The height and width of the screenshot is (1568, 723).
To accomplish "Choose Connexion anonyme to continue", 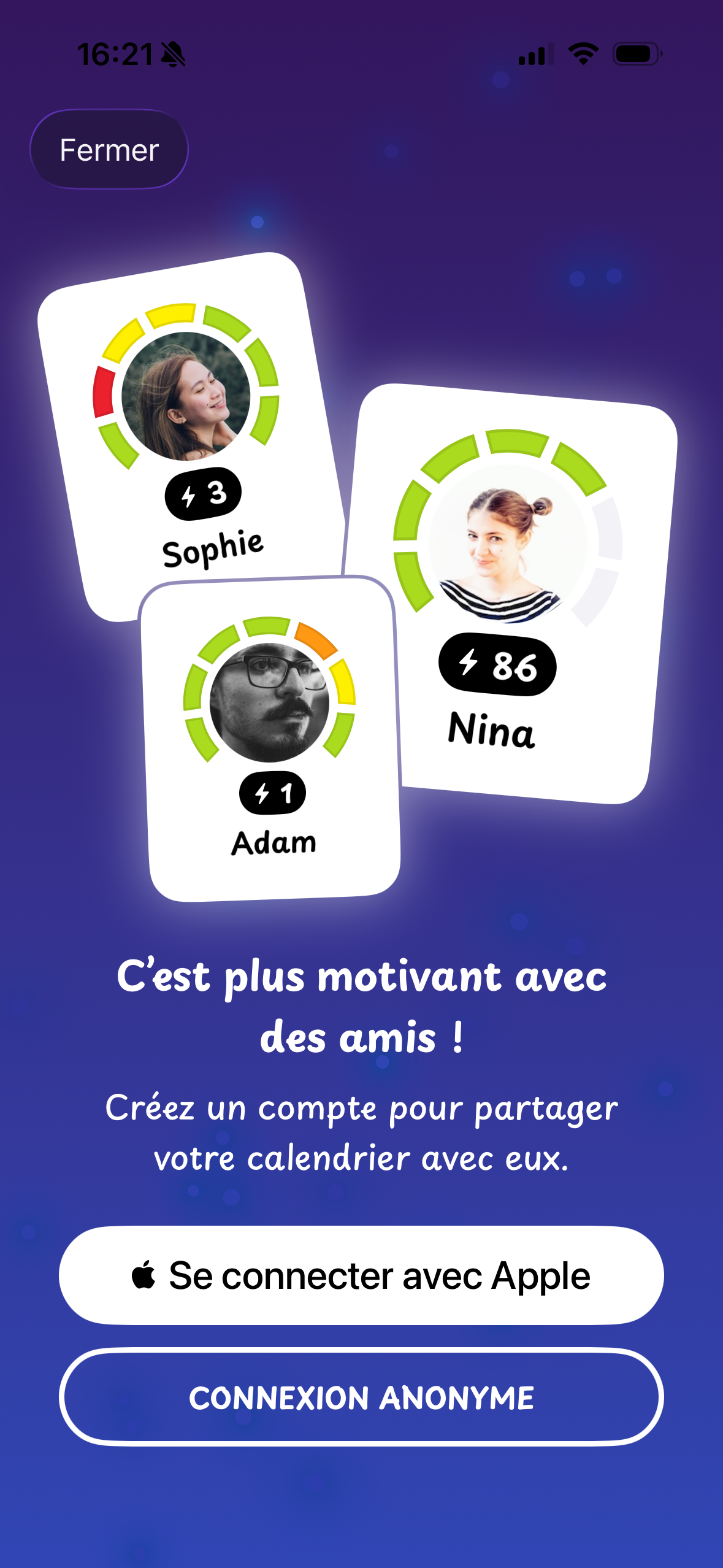I will [361, 1398].
